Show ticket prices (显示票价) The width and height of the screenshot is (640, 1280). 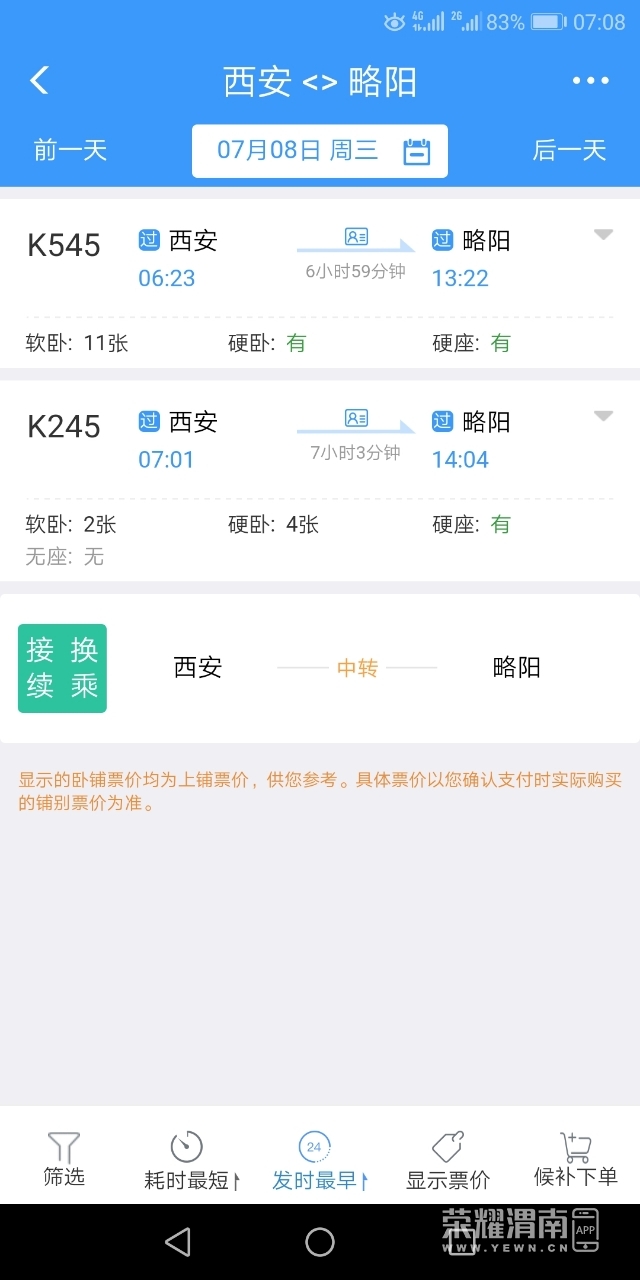447,1160
